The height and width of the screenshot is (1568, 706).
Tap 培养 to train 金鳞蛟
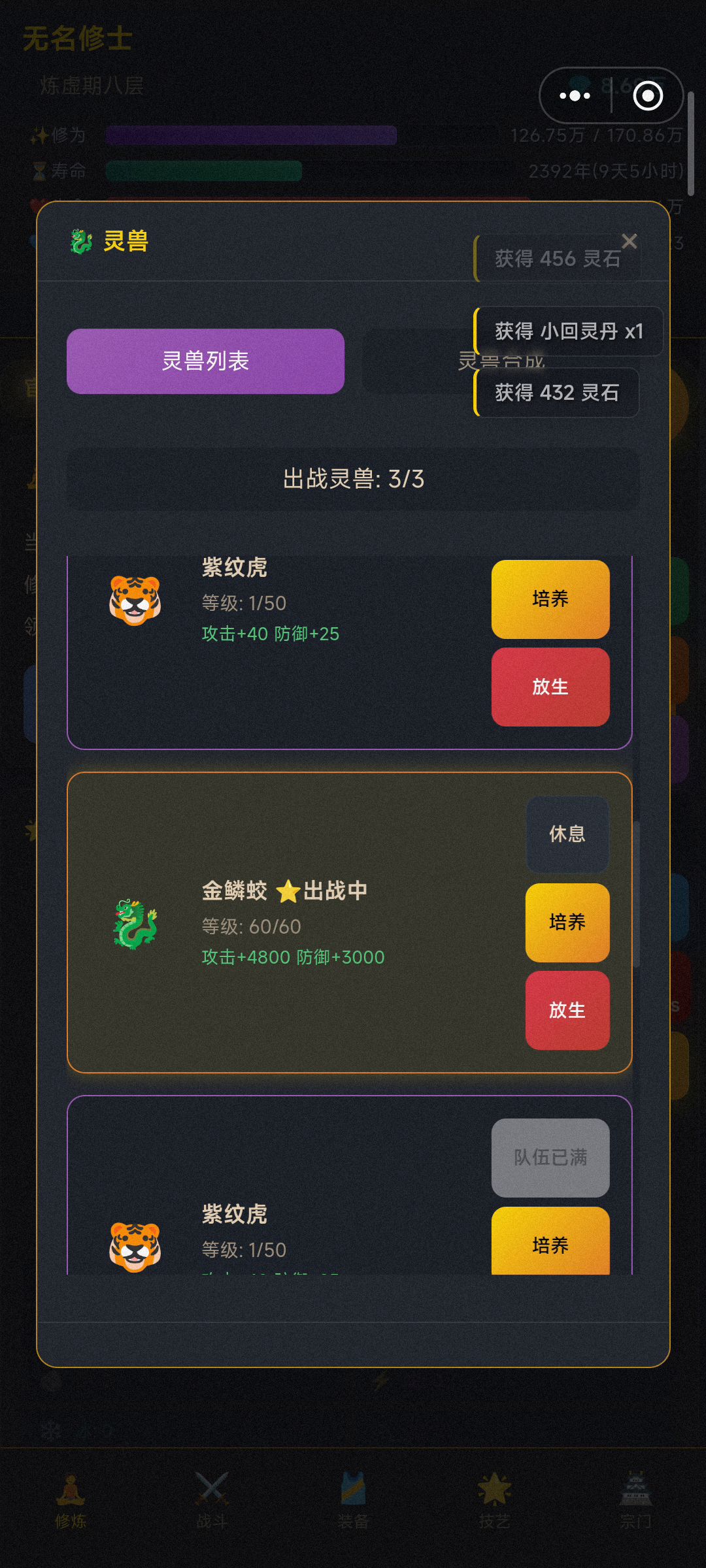(x=567, y=923)
